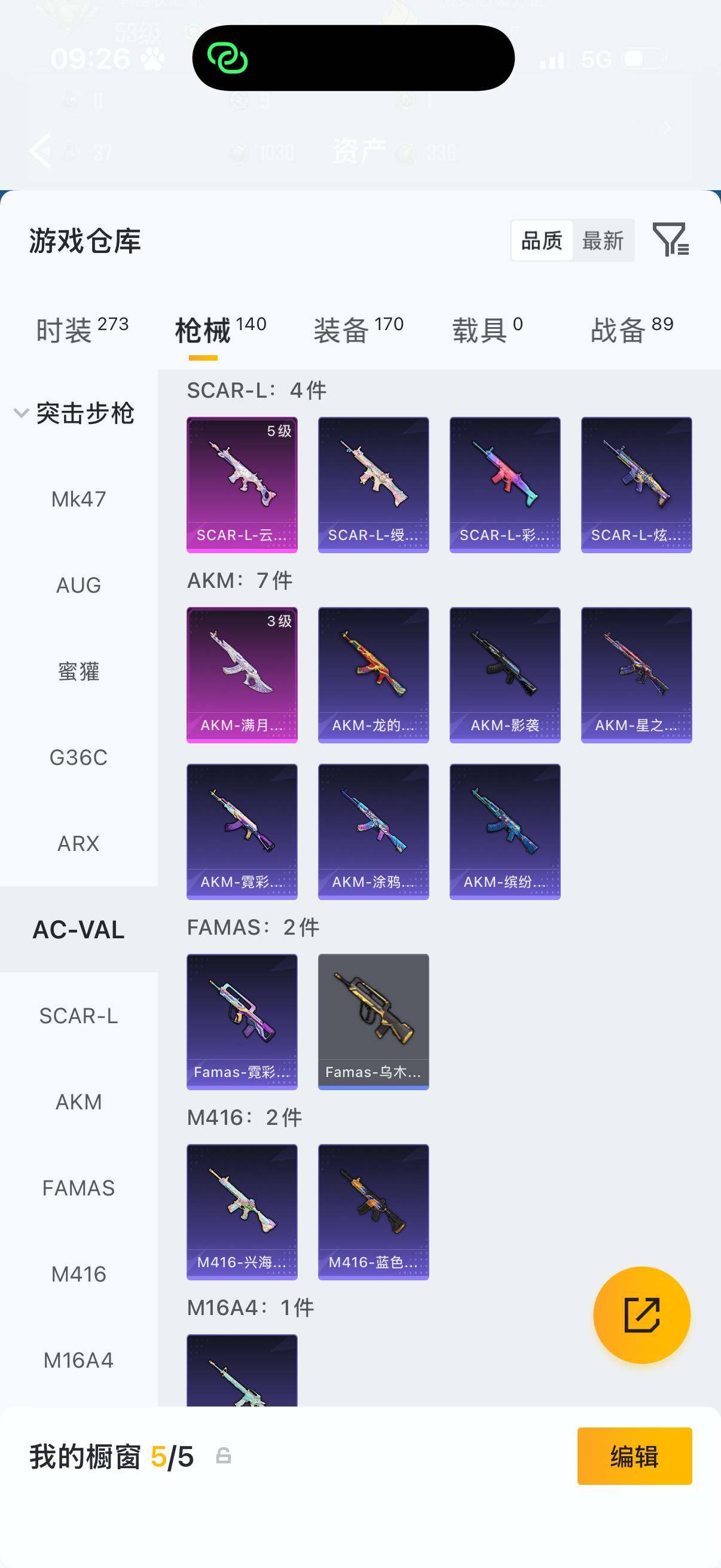Open the AKM-影袭 skin card
The height and width of the screenshot is (1568, 721).
pyautogui.click(x=505, y=675)
